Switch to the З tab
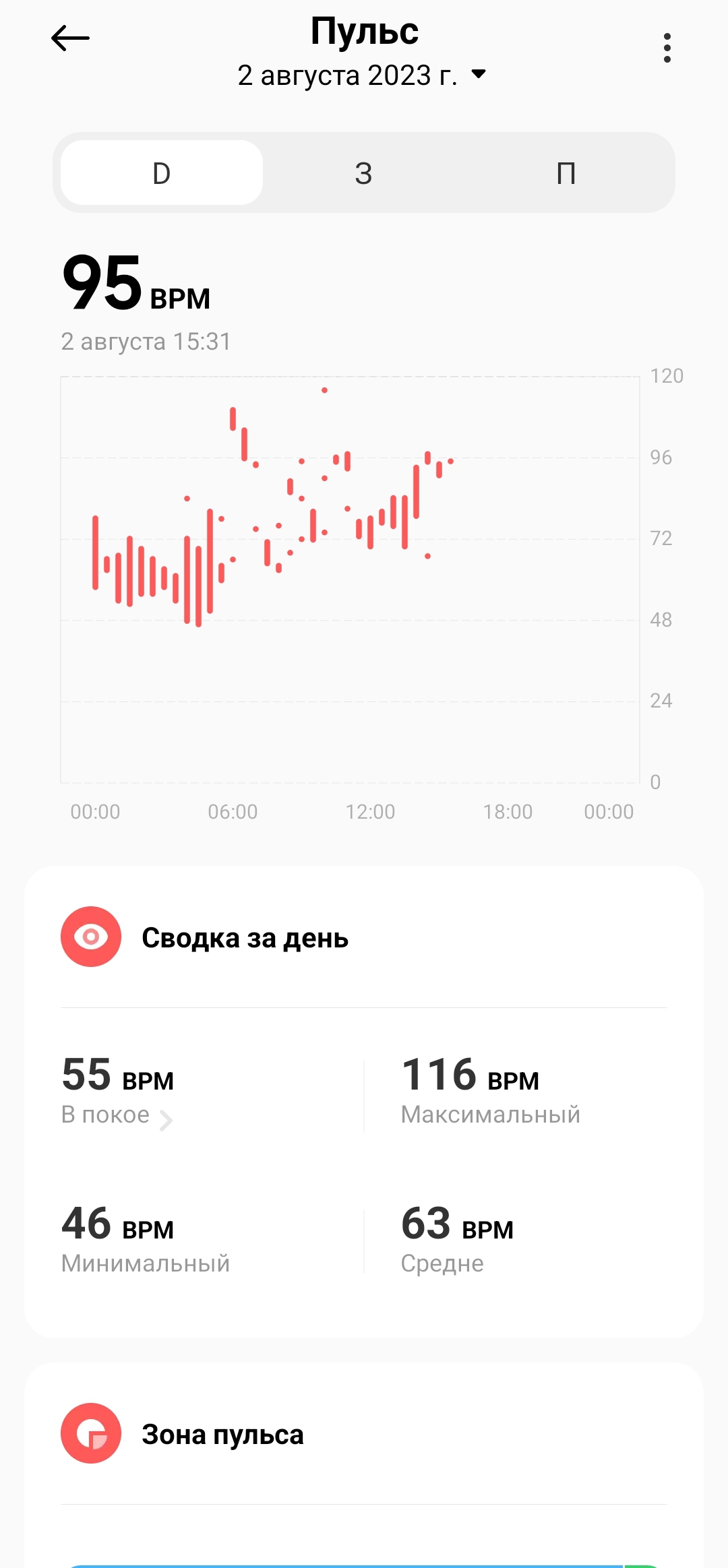 [x=363, y=173]
